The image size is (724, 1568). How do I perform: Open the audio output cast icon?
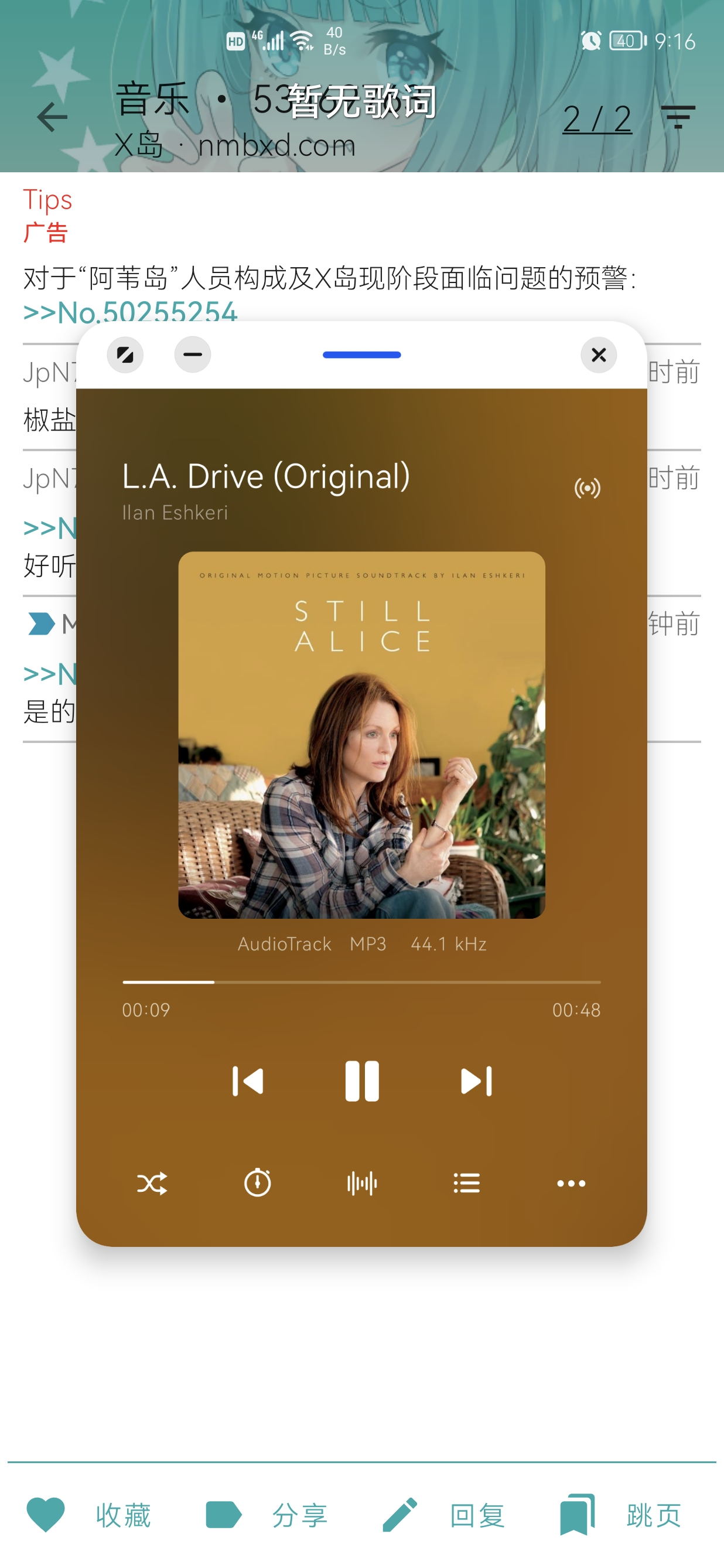(x=587, y=488)
